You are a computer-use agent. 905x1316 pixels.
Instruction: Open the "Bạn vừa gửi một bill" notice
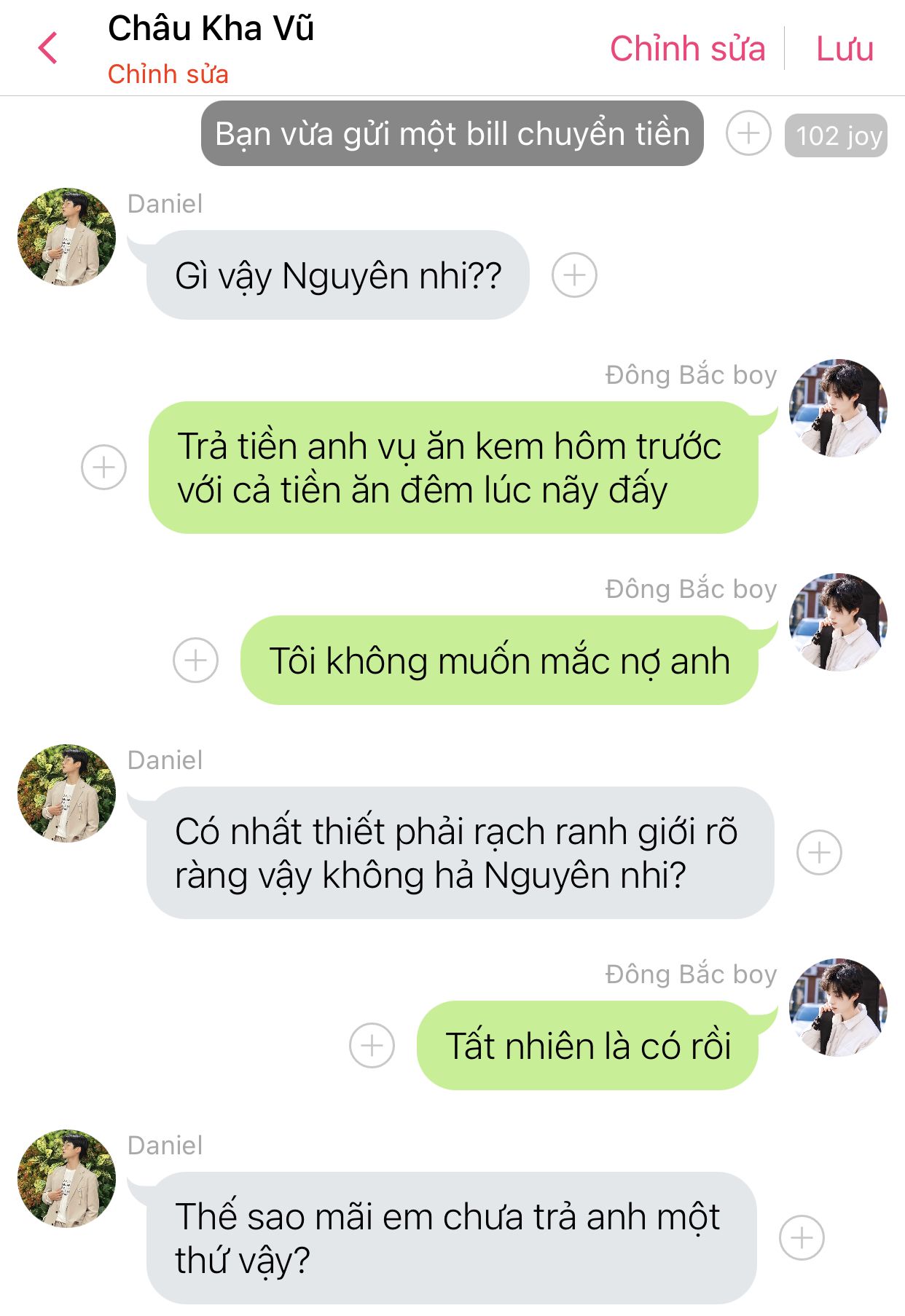[x=452, y=134]
